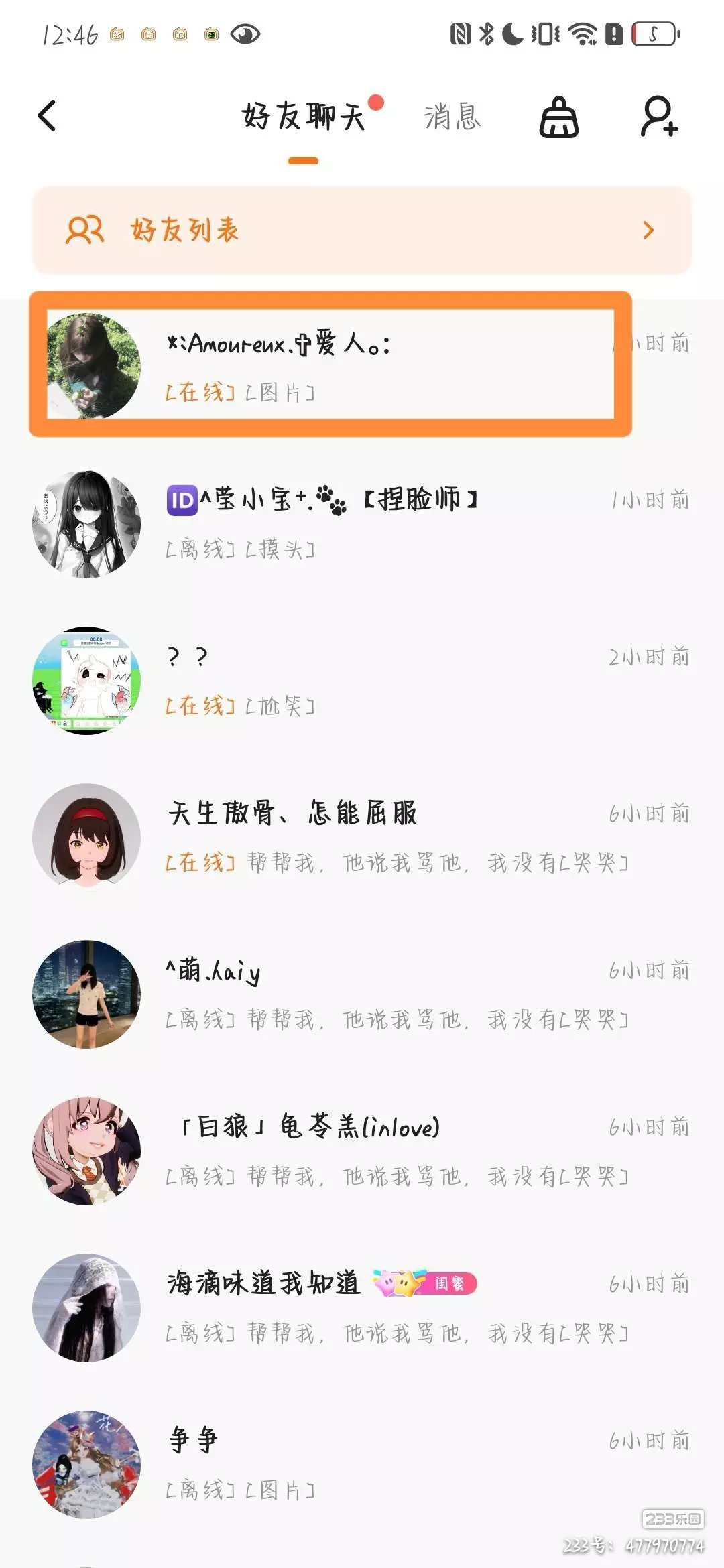The height and width of the screenshot is (1568, 724).
Task: Open the 好友列表 friend list
Action: click(362, 230)
